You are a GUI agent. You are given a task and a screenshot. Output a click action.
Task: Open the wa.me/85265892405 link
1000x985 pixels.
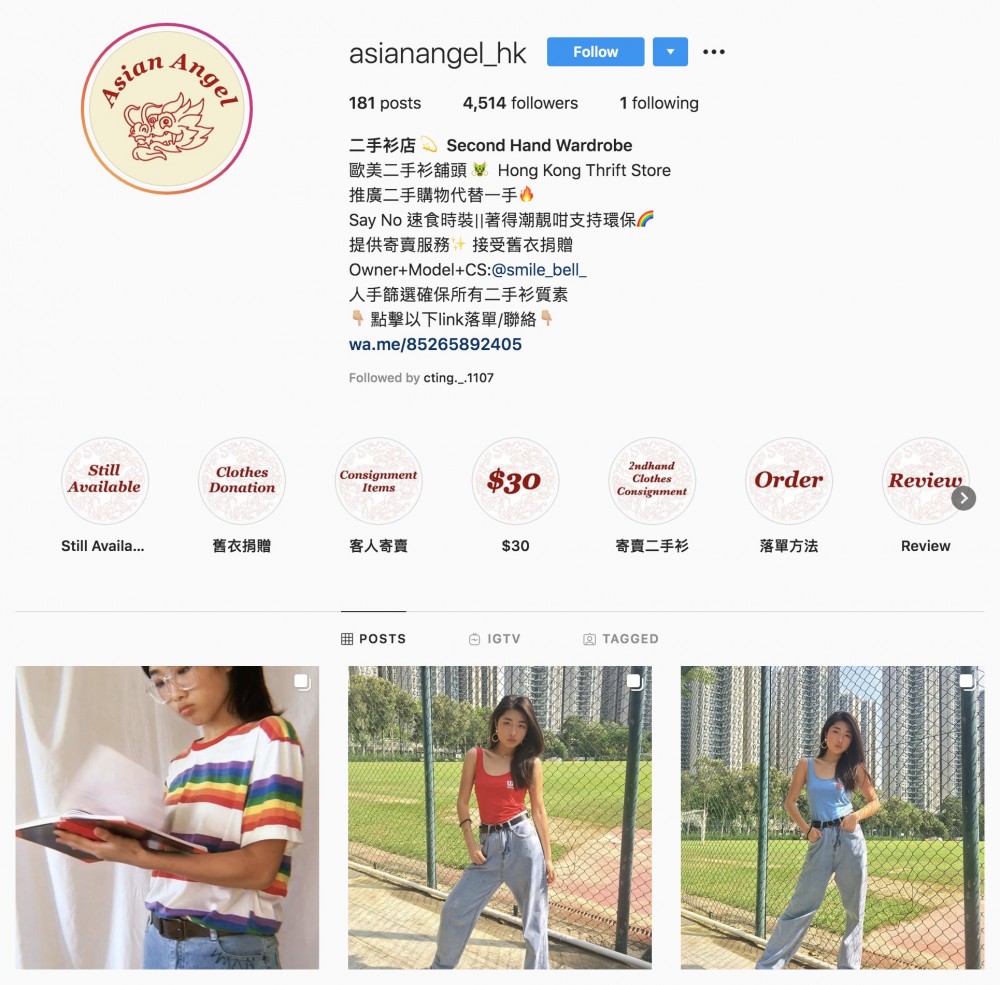click(435, 344)
